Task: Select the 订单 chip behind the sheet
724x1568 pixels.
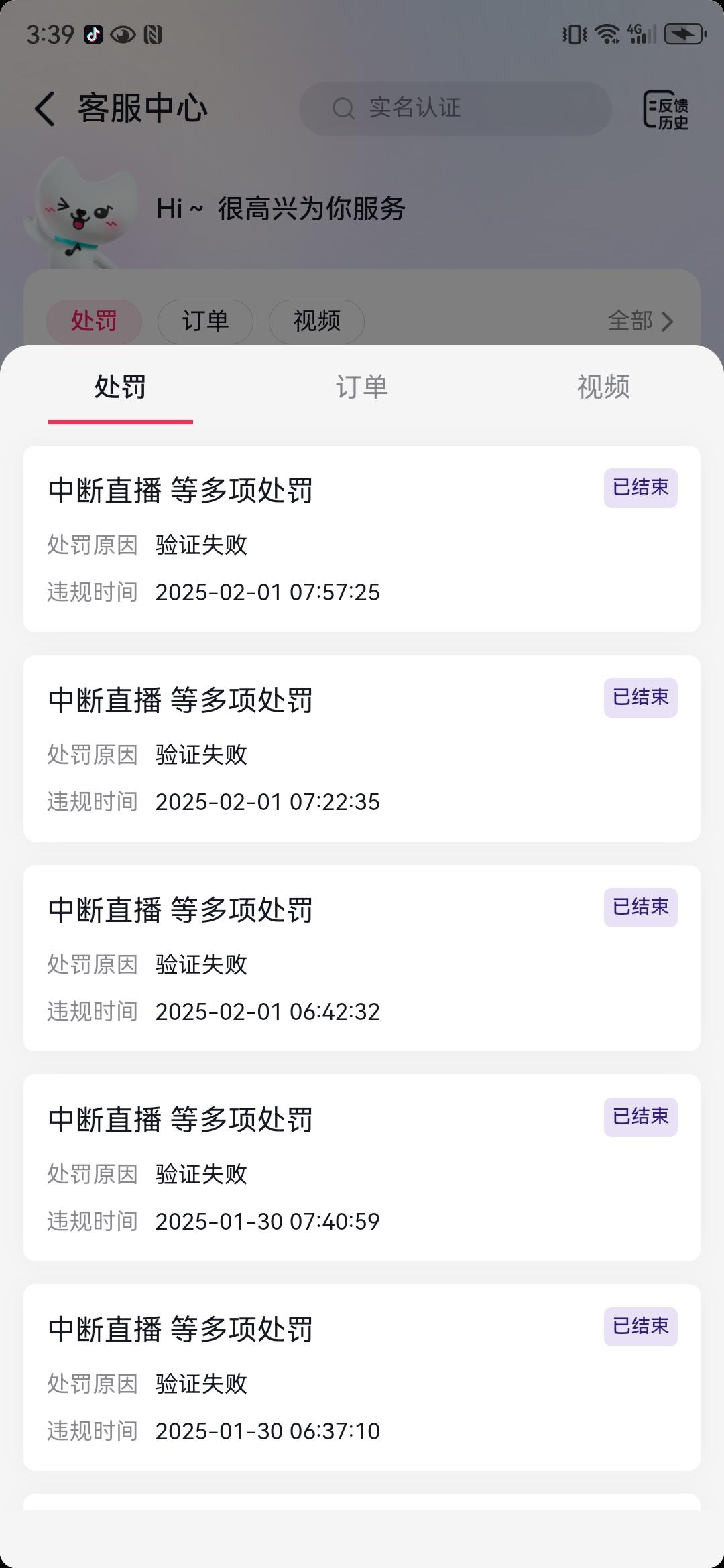Action: pos(205,322)
